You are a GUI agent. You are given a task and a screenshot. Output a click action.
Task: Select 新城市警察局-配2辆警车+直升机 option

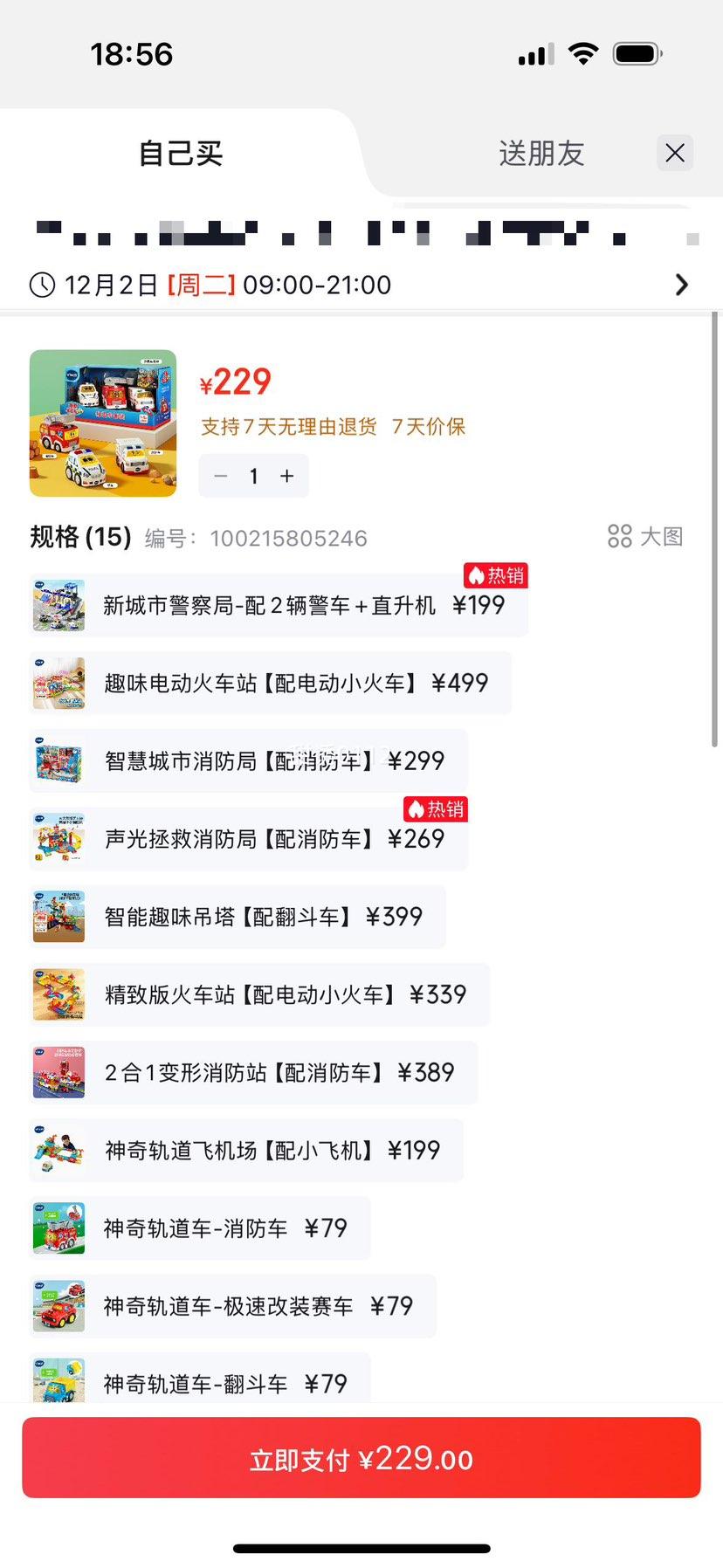(278, 605)
